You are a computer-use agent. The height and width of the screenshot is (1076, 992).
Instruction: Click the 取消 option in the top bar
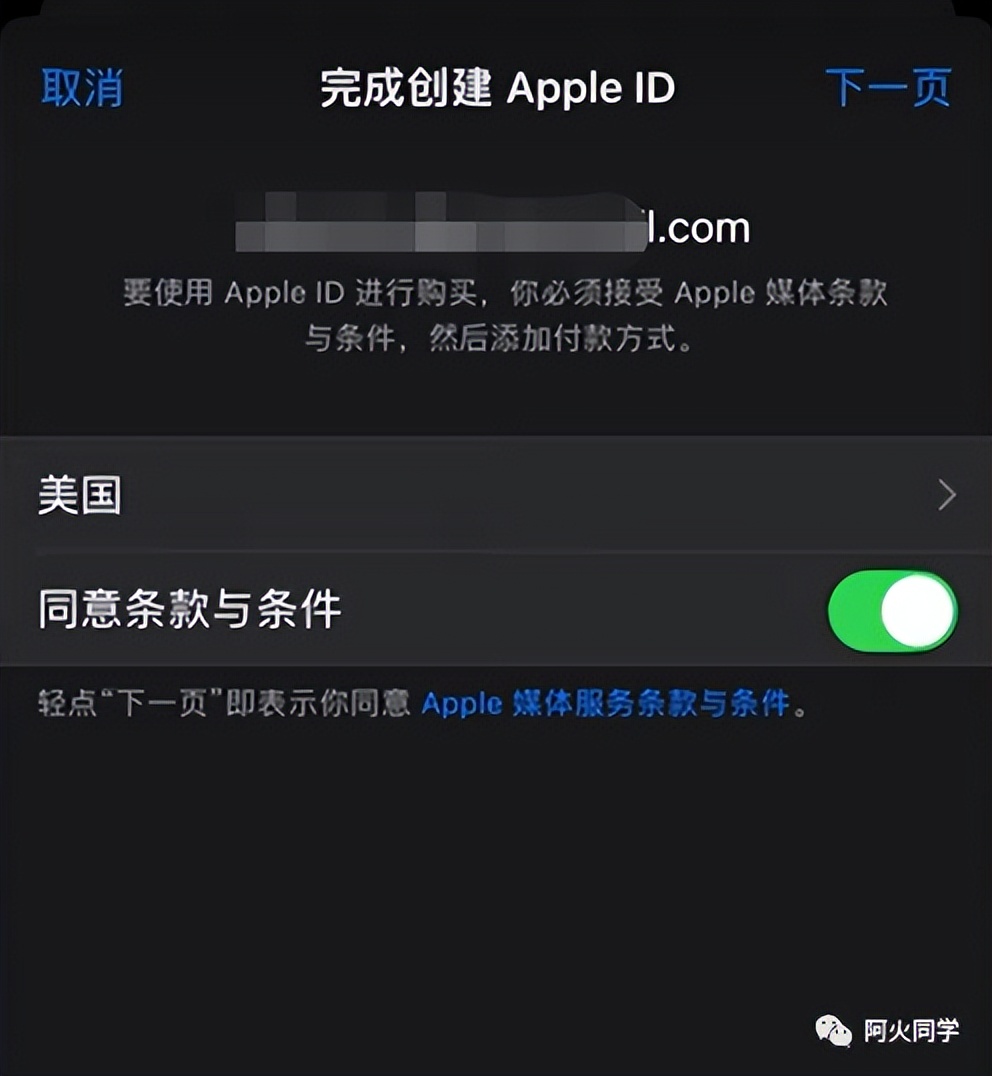click(x=80, y=88)
